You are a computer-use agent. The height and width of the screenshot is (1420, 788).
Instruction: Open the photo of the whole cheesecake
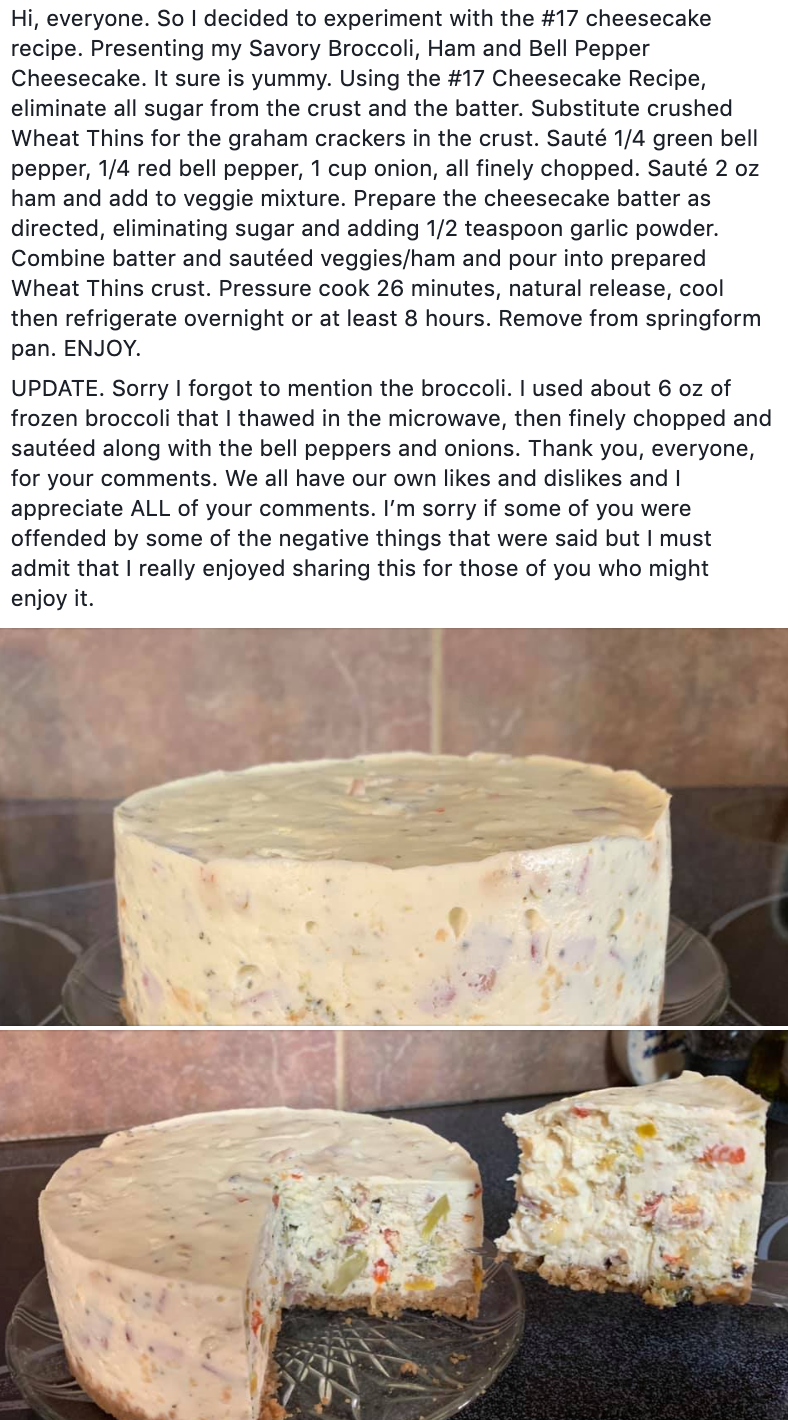pyautogui.click(x=394, y=826)
